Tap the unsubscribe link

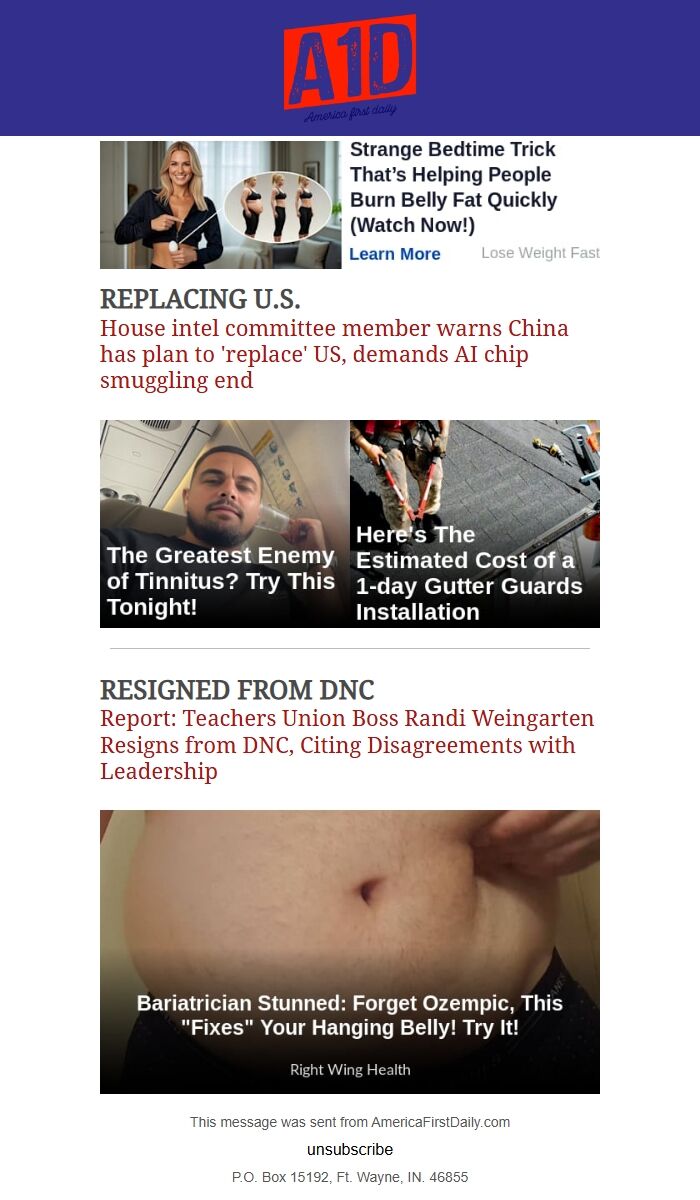pos(350,1149)
